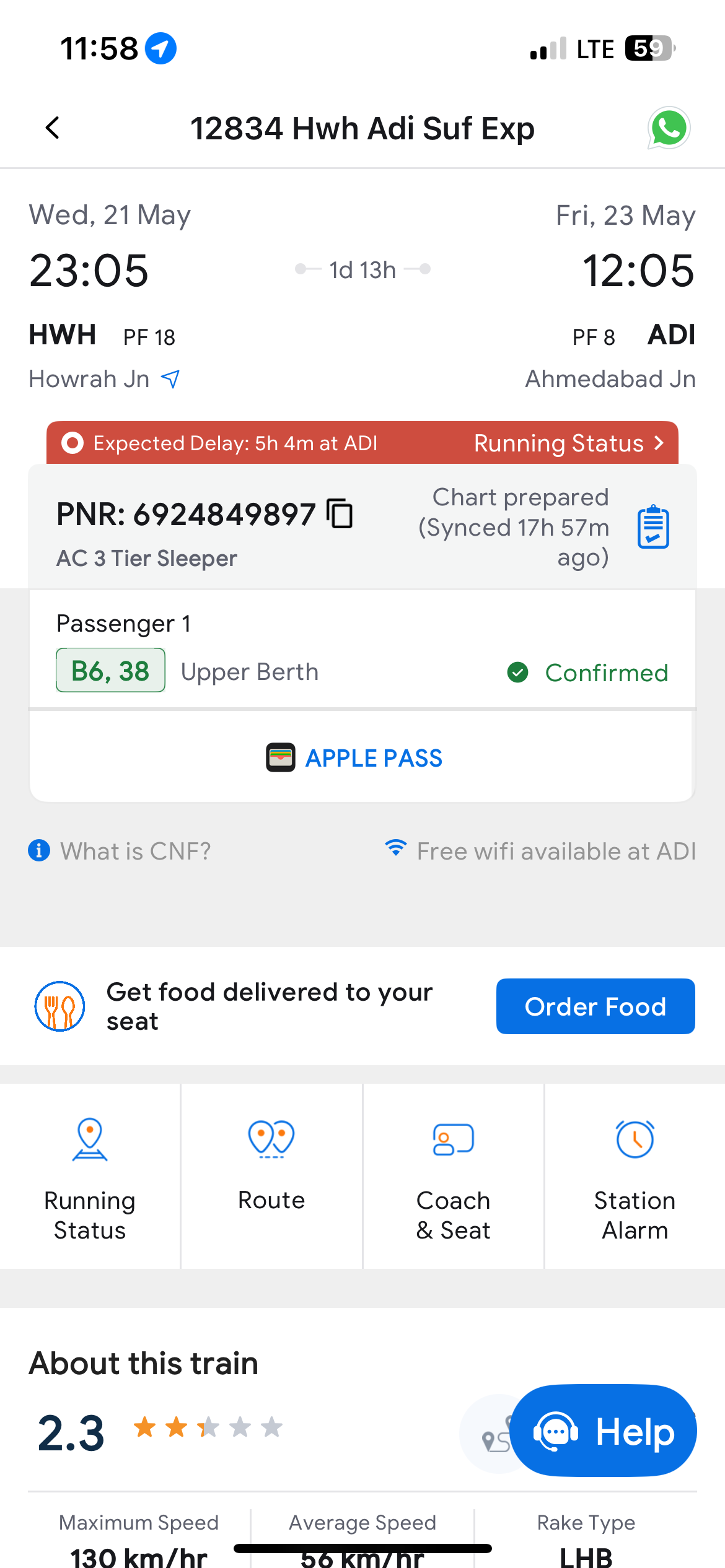This screenshot has height=1568, width=725.
Task: Open Howrah Jn location arrow
Action: coord(170,378)
